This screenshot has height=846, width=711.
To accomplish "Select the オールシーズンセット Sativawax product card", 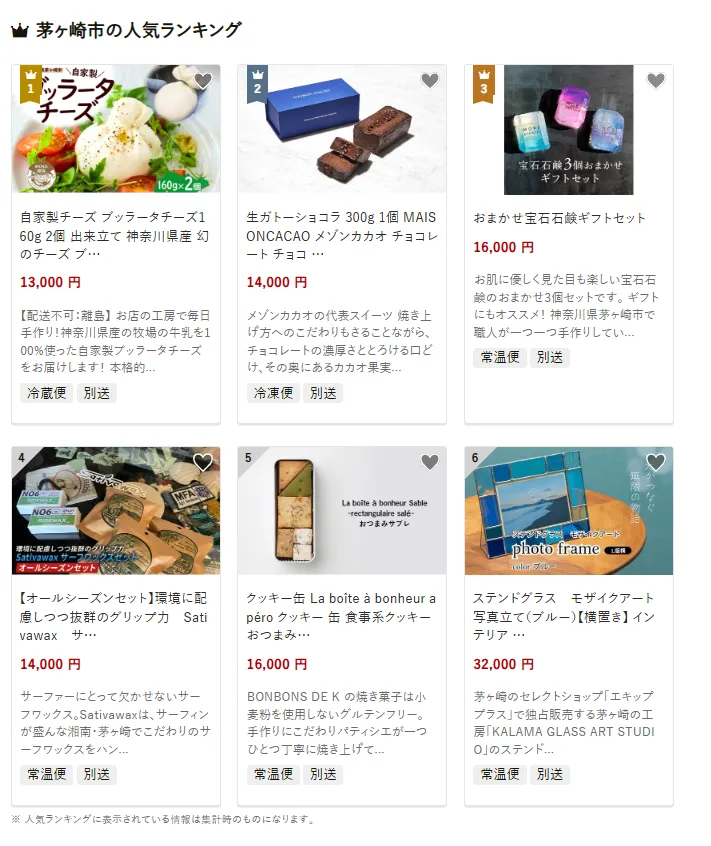I will coord(116,617).
